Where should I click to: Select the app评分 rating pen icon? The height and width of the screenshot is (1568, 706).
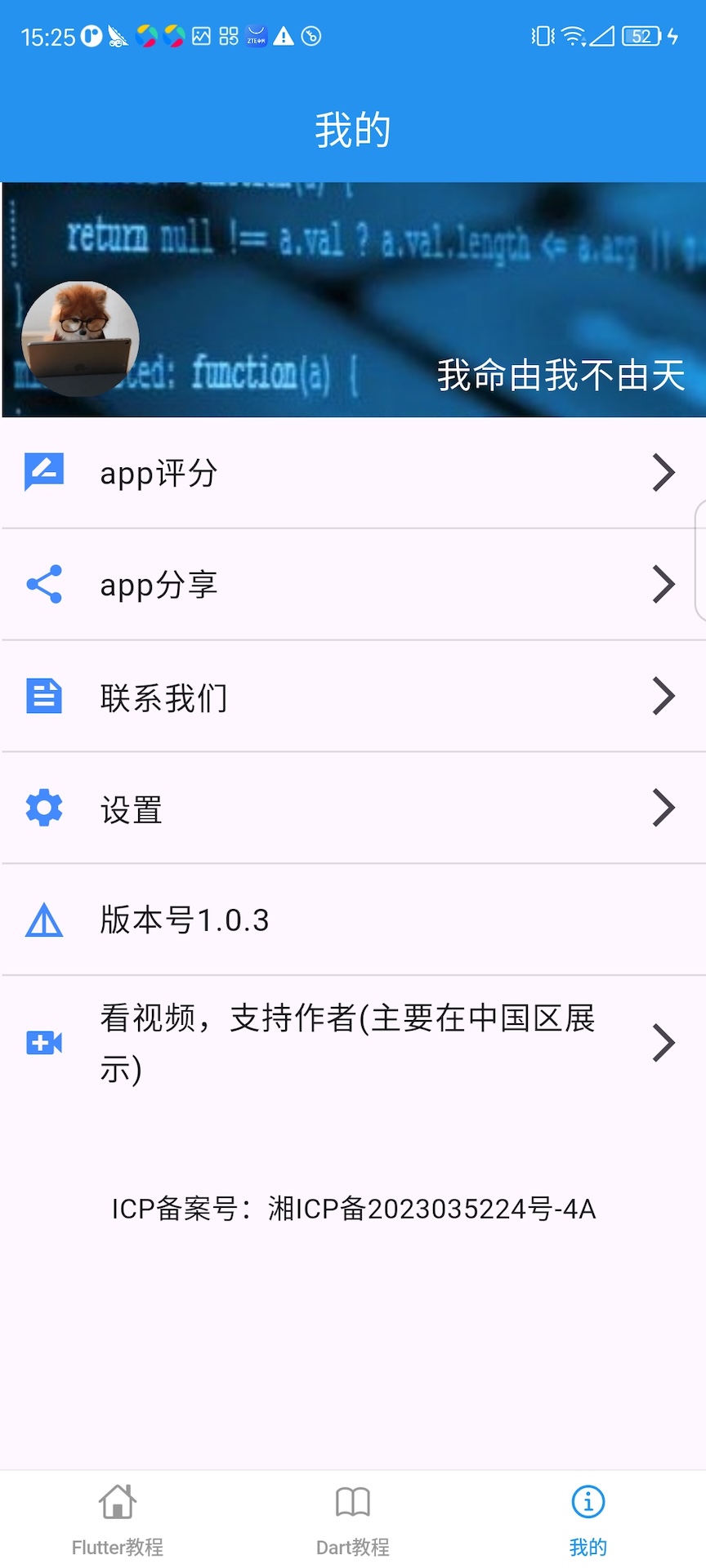coord(42,472)
